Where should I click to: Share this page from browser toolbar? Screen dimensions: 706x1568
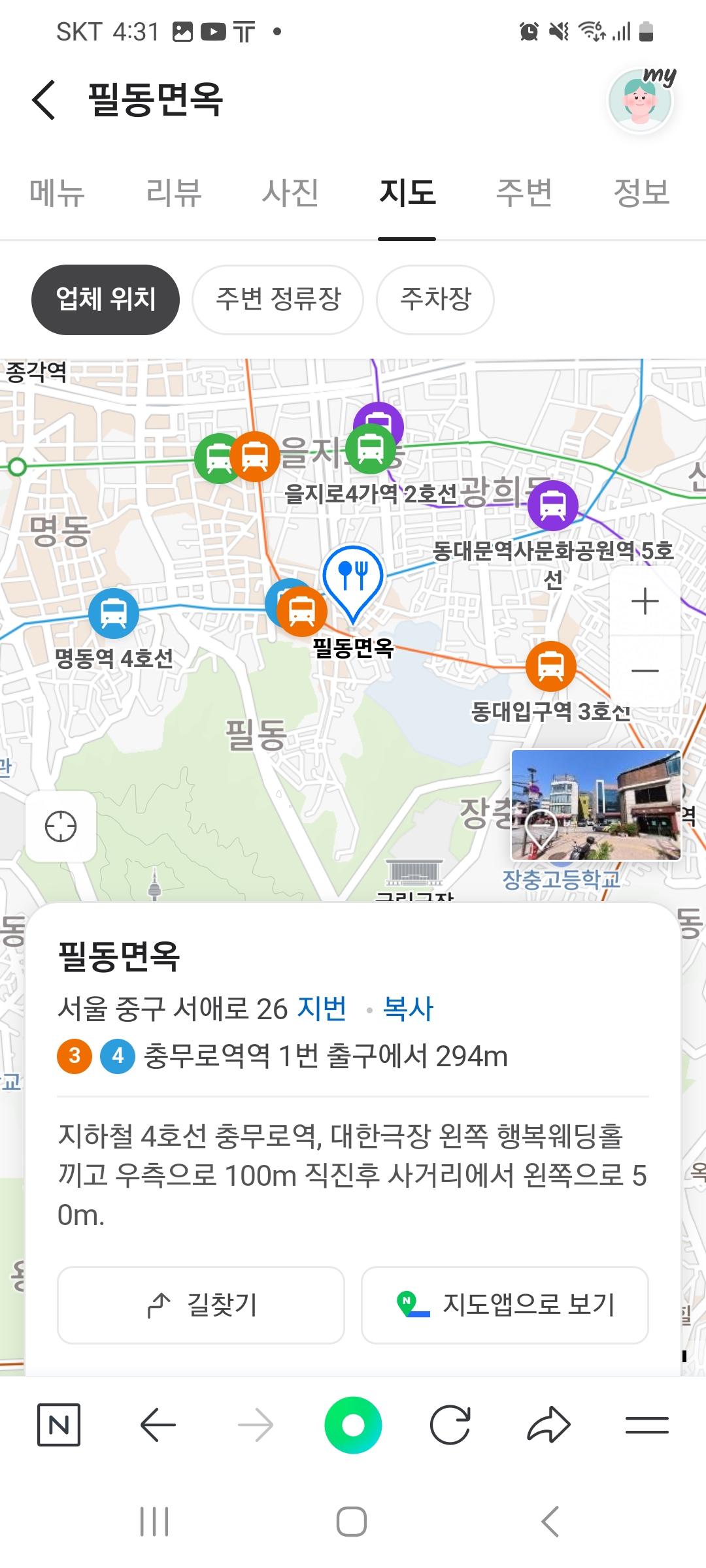click(x=548, y=1425)
